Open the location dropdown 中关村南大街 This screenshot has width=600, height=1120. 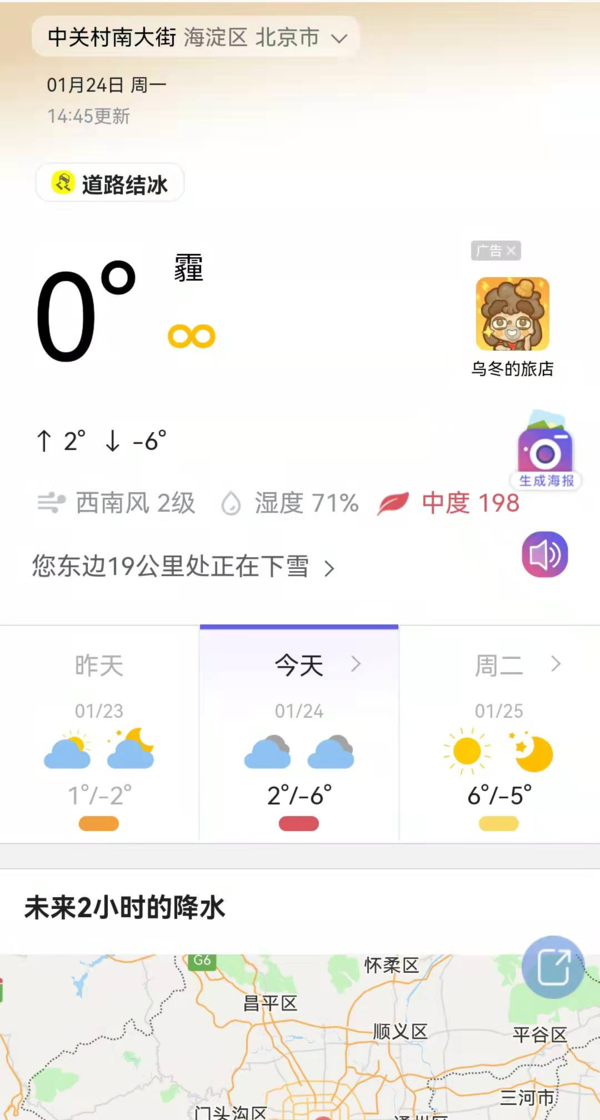(196, 38)
